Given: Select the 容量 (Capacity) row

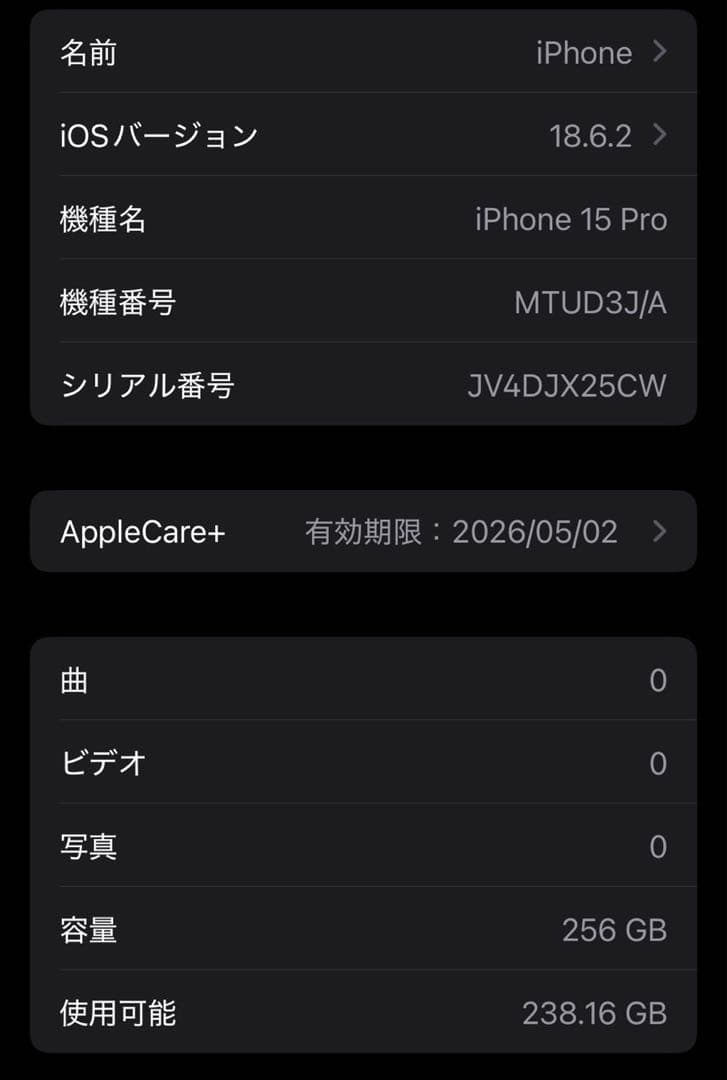Looking at the screenshot, I should point(363,930).
